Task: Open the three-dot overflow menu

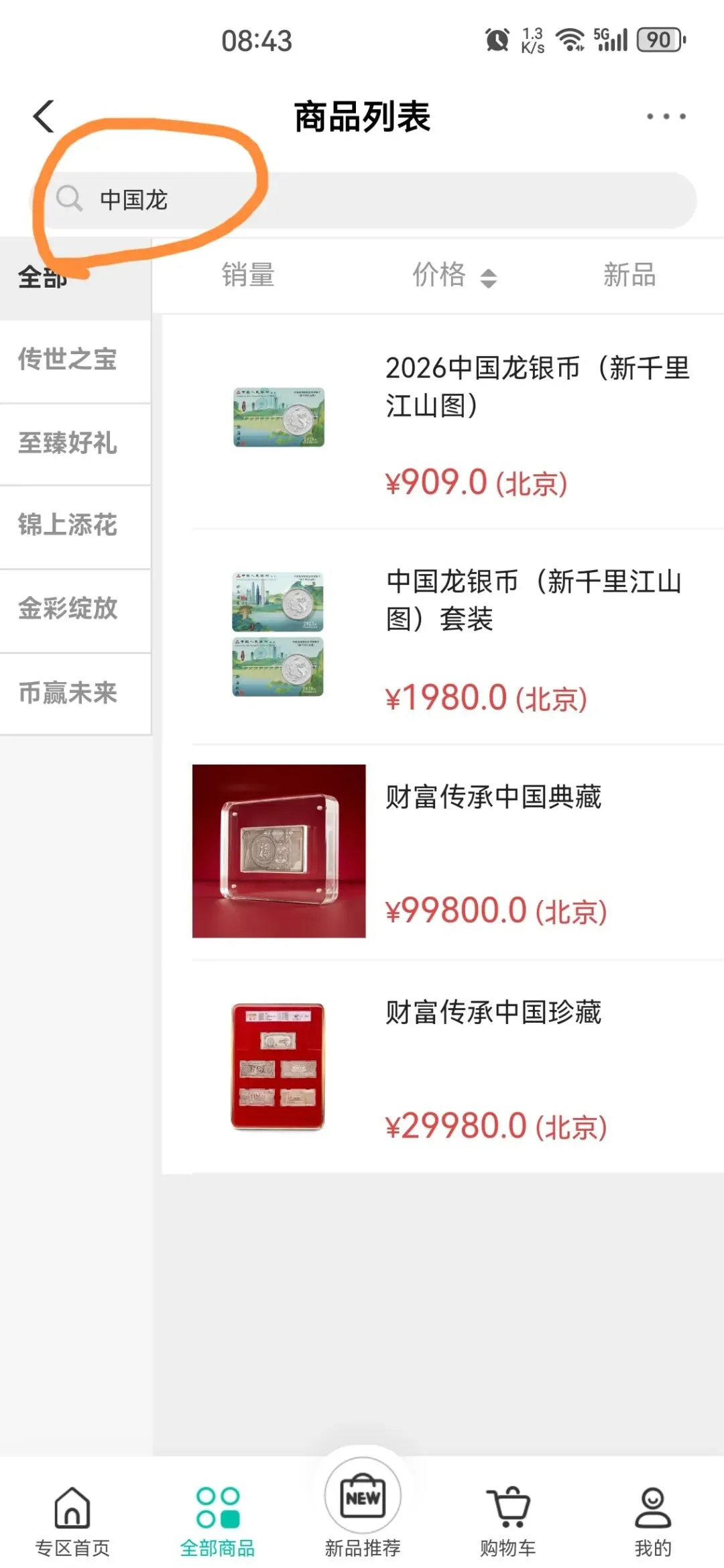Action: pos(666,117)
